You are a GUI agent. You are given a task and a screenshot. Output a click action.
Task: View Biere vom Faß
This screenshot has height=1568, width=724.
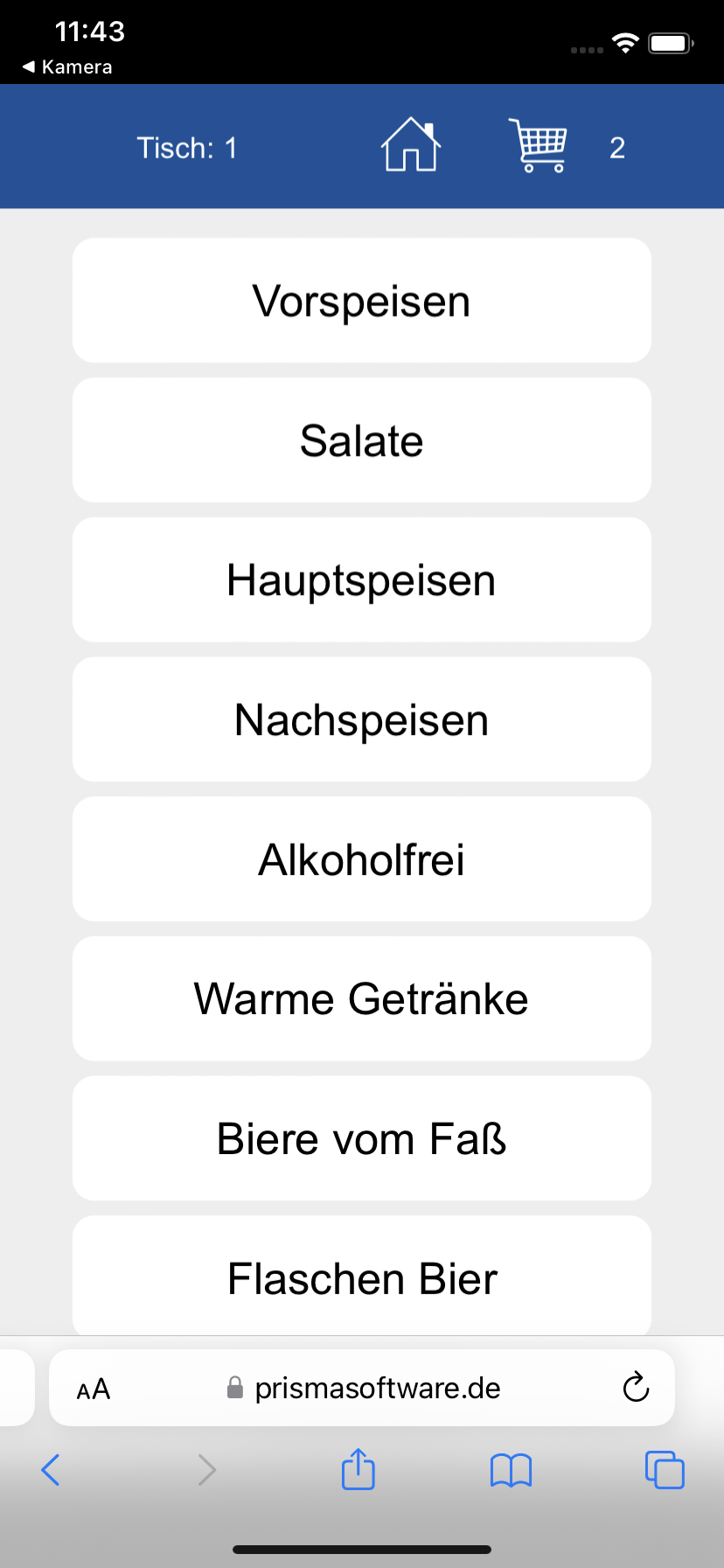(x=362, y=1138)
